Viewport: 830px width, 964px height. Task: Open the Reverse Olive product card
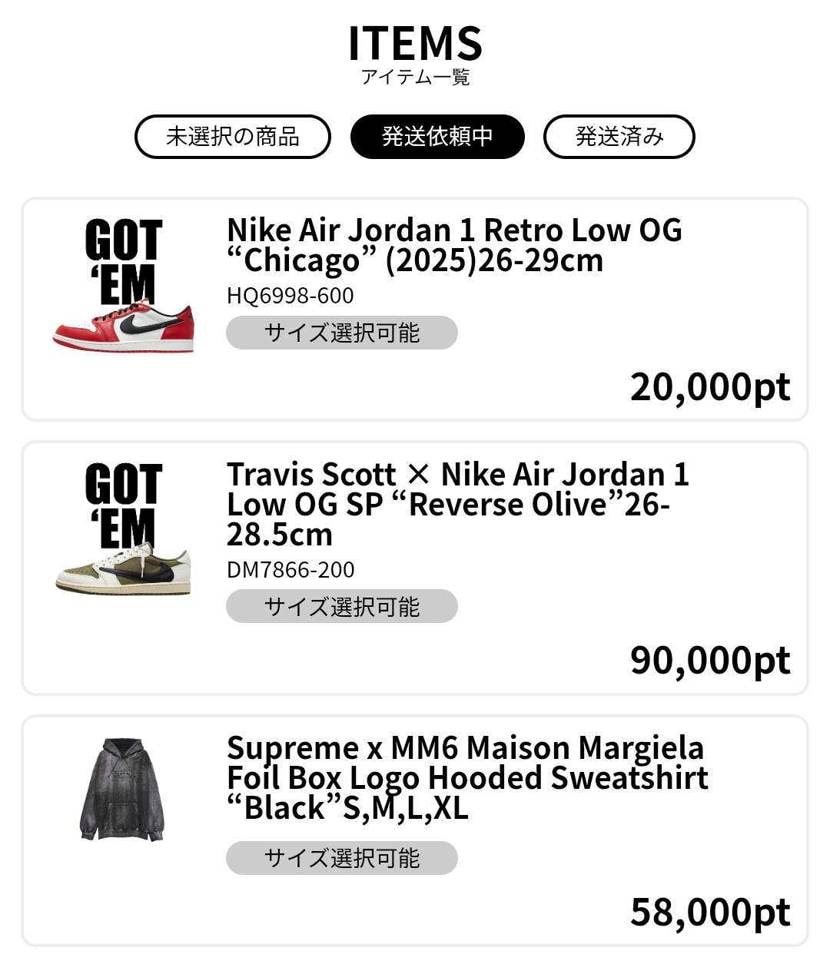[415, 560]
